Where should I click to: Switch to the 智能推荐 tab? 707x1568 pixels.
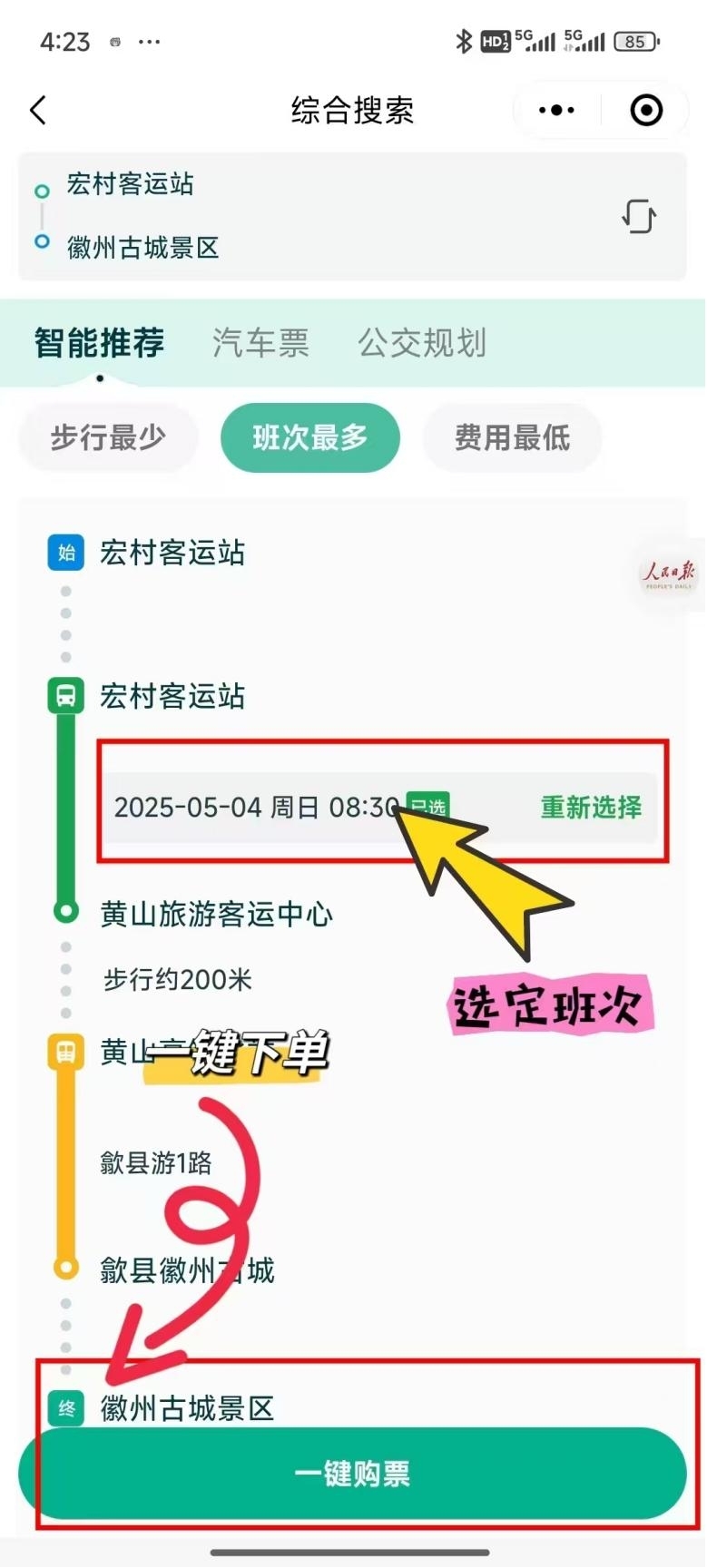tap(100, 344)
